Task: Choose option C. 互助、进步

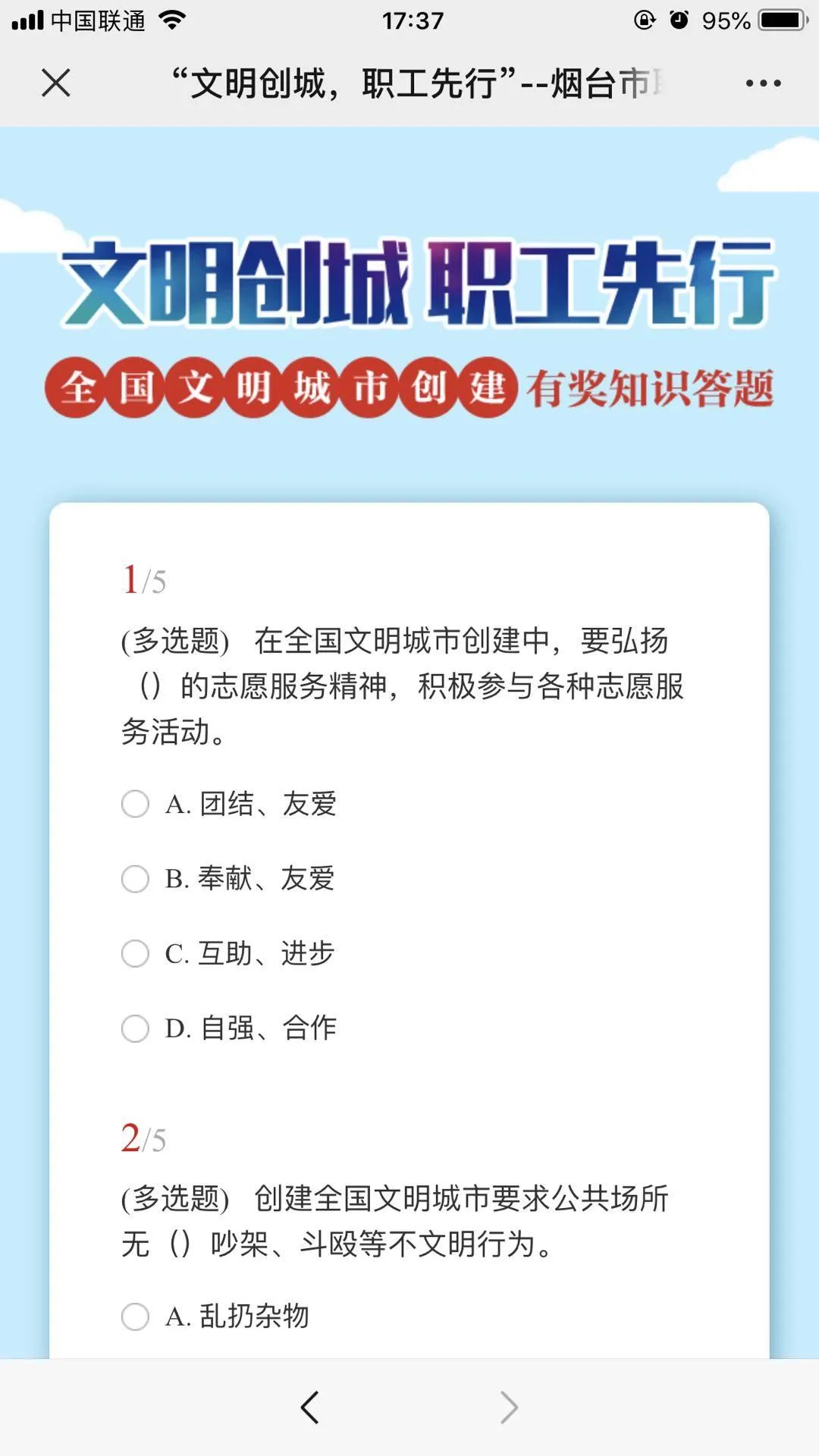Action: tap(136, 953)
